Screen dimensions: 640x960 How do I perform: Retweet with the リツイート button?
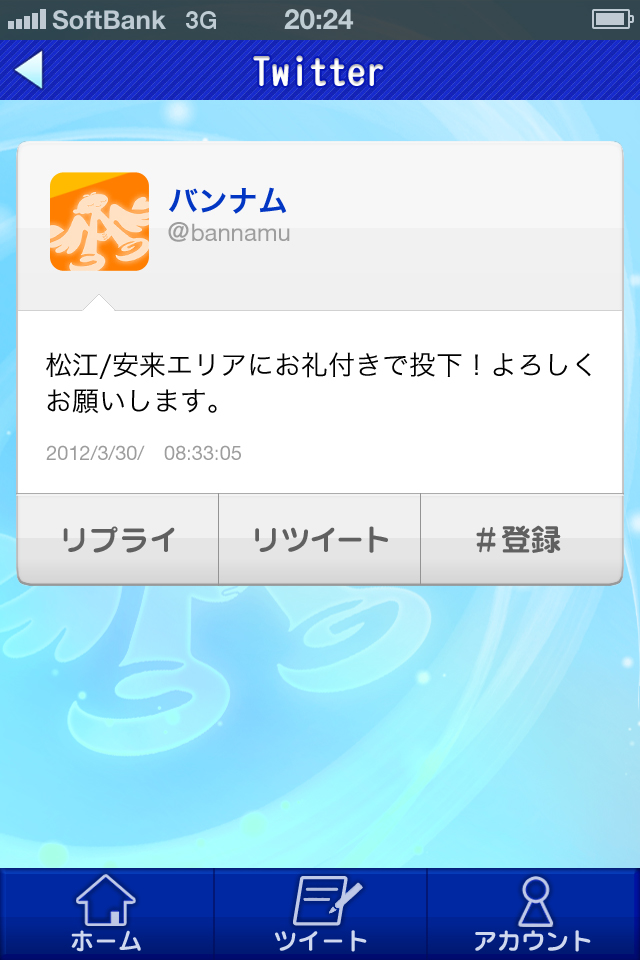tap(320, 540)
